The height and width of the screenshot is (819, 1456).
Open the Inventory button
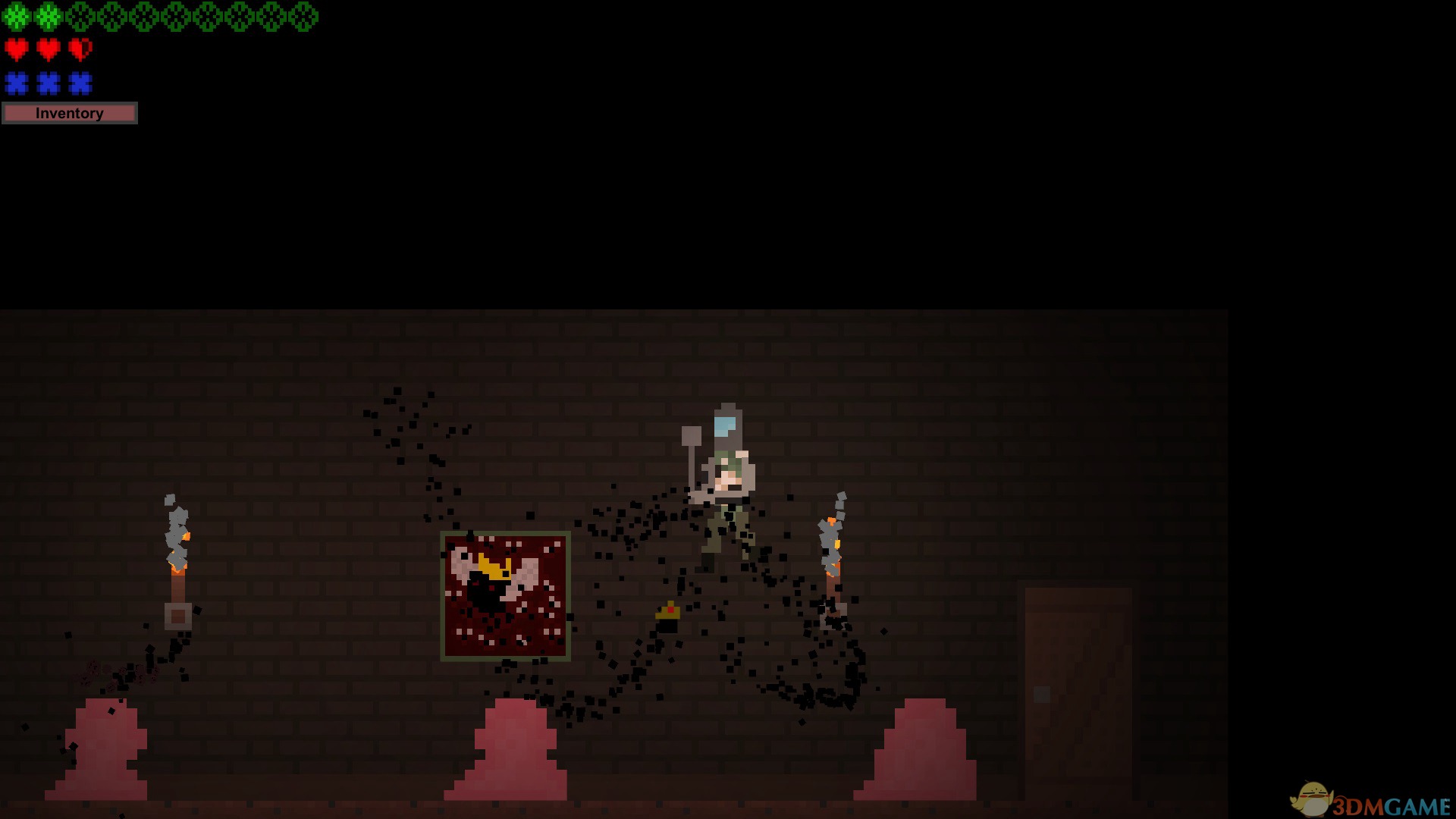(69, 113)
